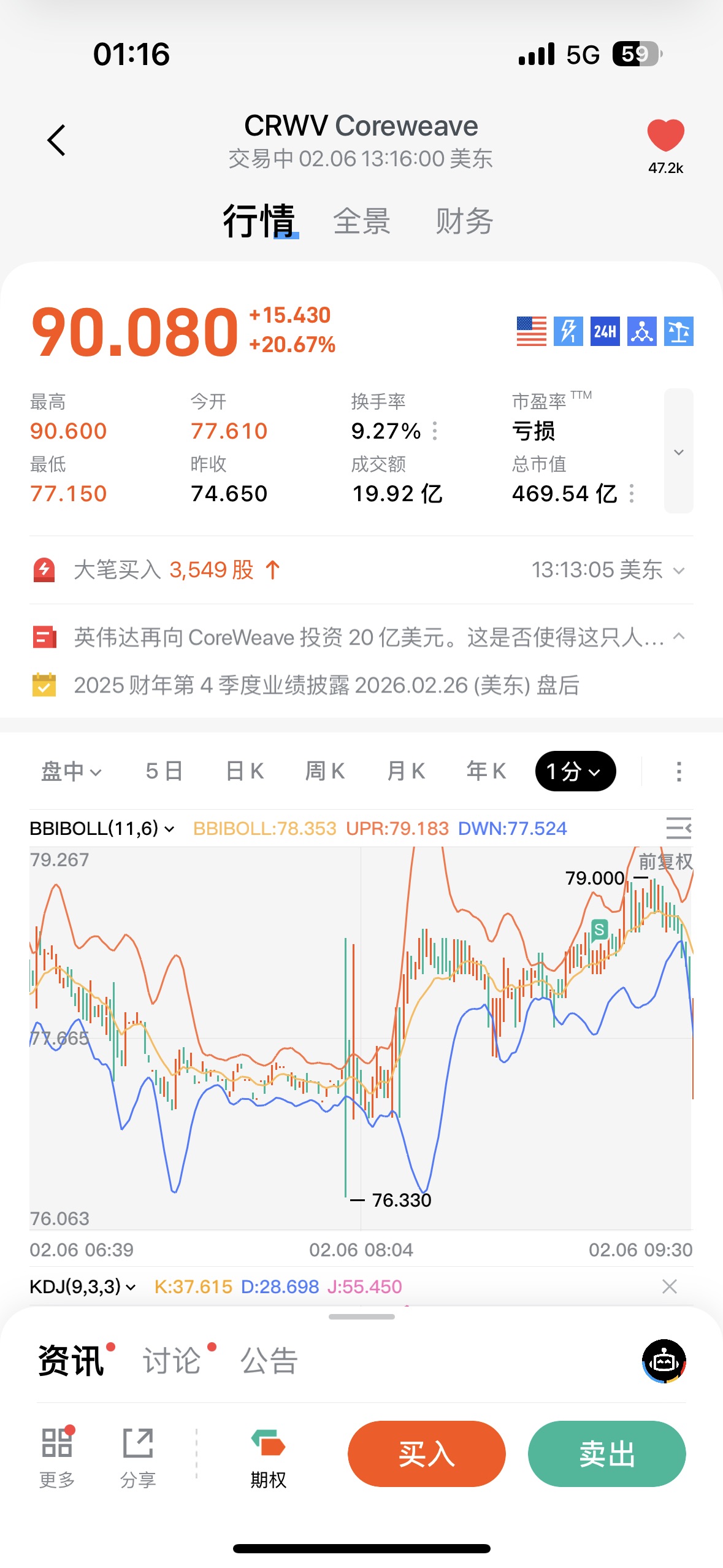This screenshot has width=723, height=1568.
Task: Select the 5日 chart period
Action: pos(164,771)
